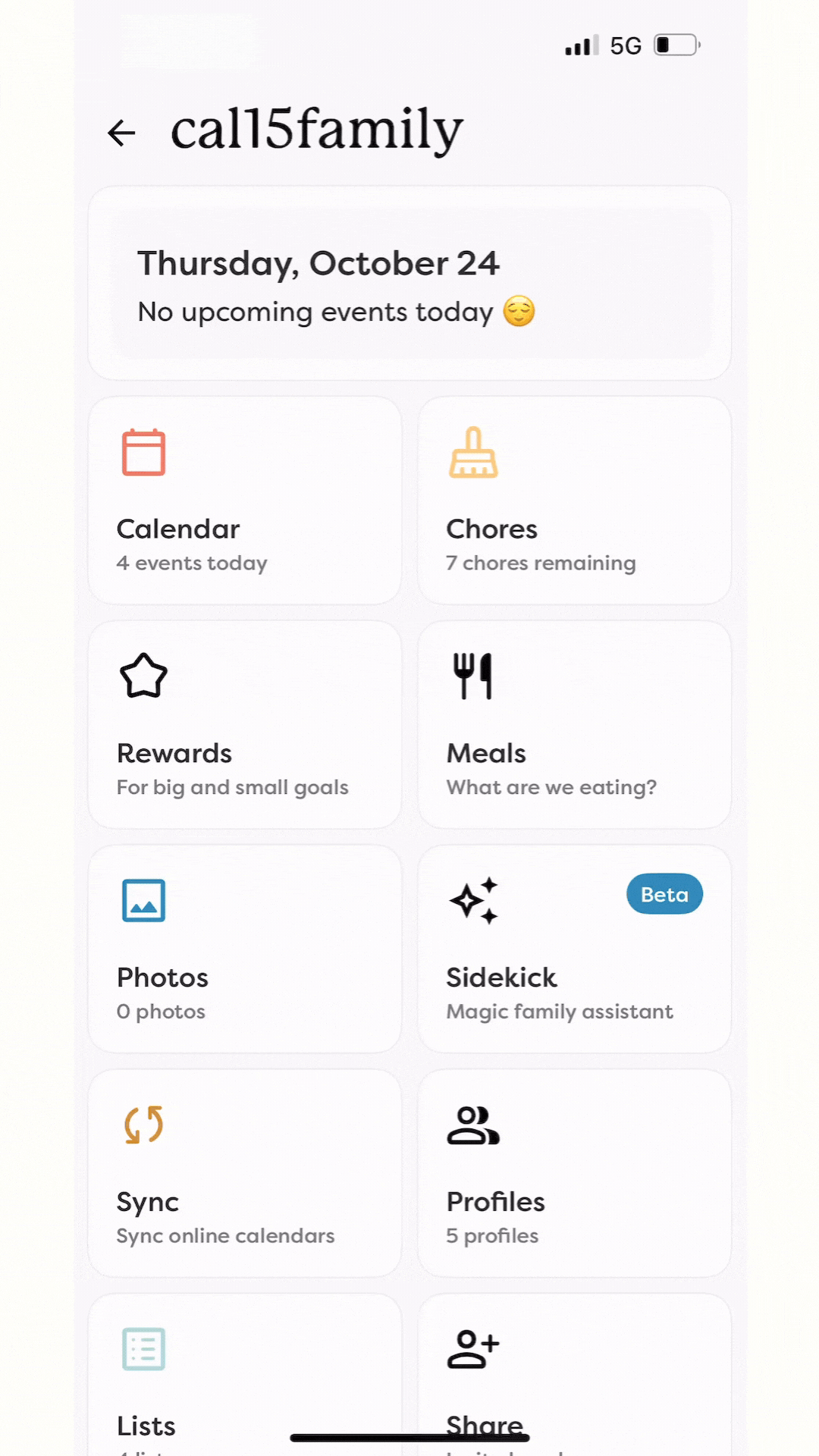Open the Thursday, October 24 events card

coord(409,283)
